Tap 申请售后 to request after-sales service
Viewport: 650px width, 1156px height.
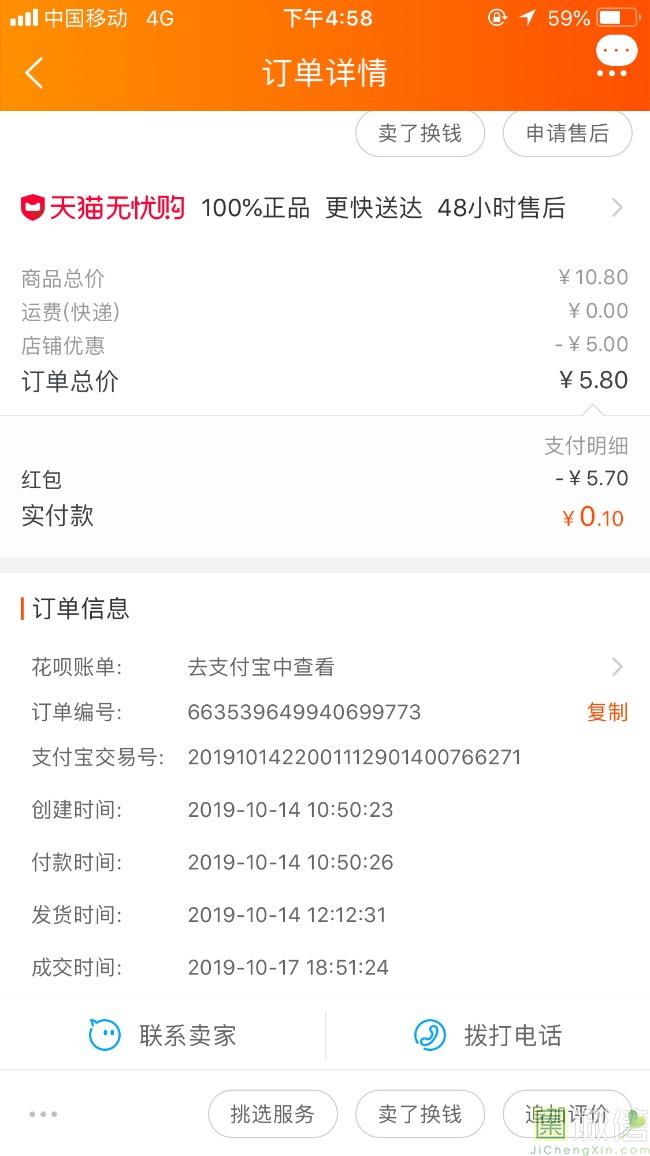[567, 133]
